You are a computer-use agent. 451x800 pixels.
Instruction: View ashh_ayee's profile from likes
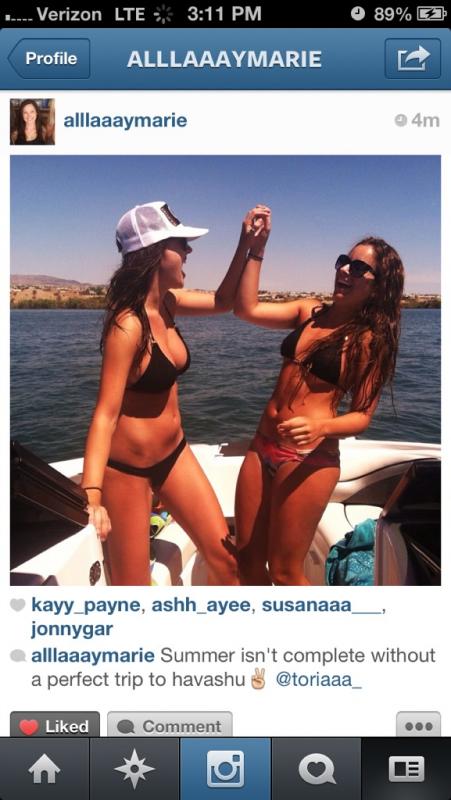pos(201,606)
